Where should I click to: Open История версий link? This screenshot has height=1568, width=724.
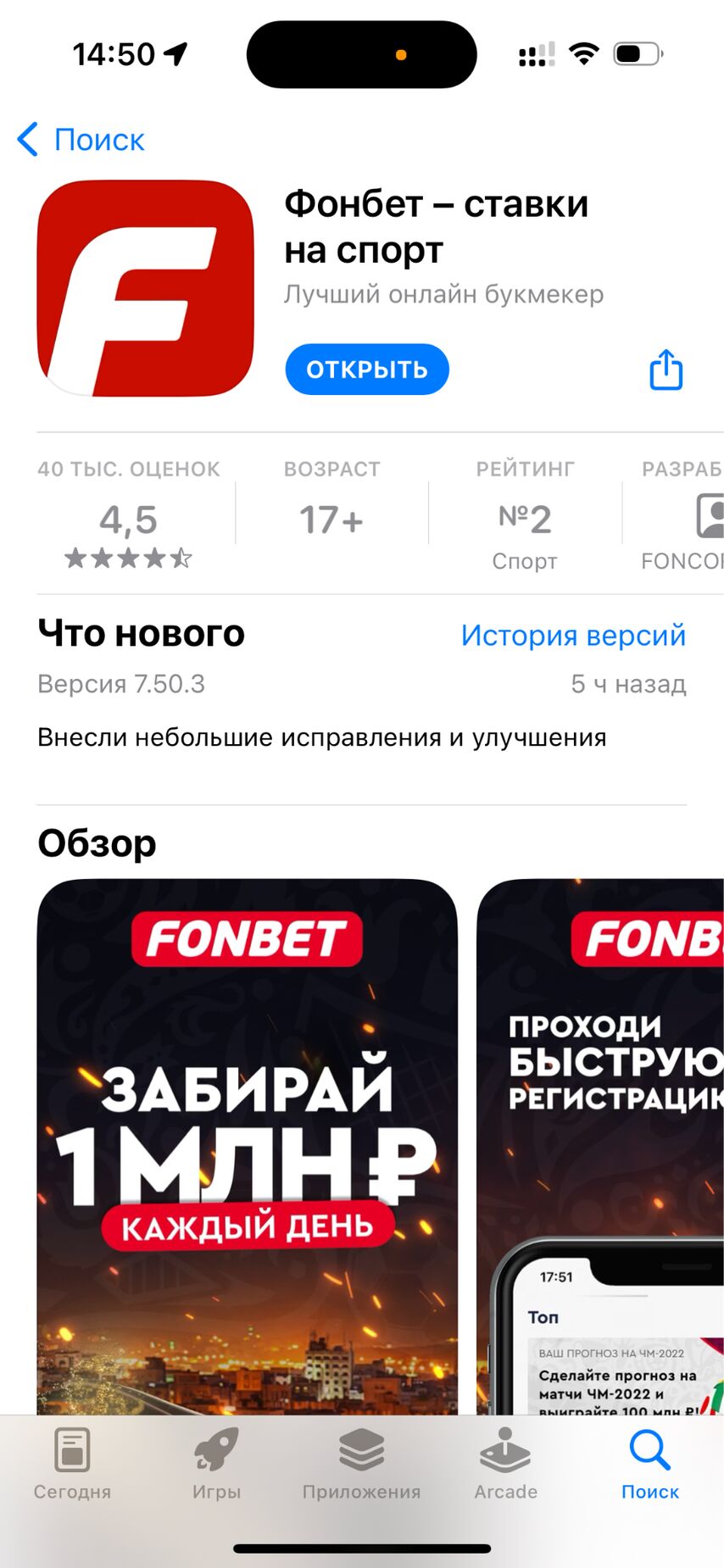(572, 636)
